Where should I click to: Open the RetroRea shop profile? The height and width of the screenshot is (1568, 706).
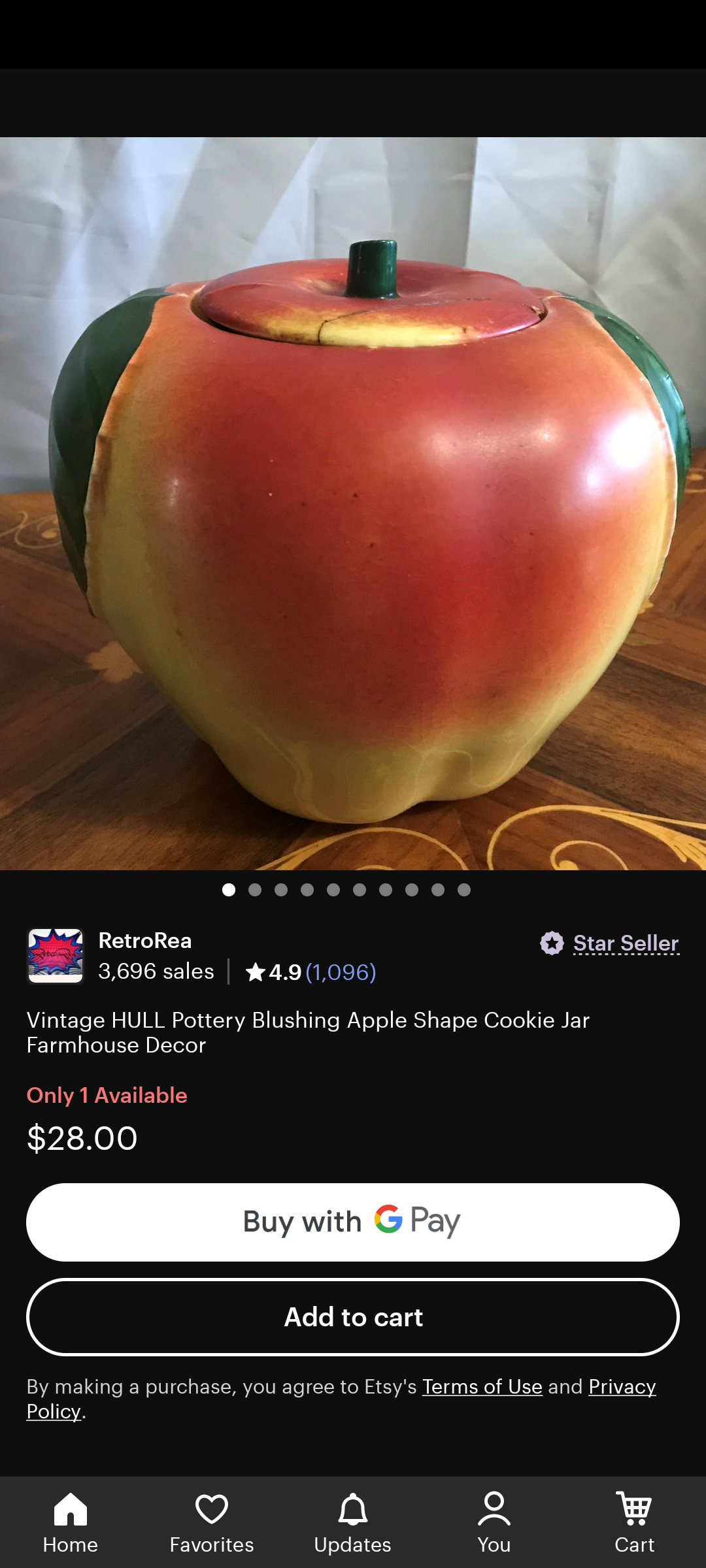[x=144, y=941]
